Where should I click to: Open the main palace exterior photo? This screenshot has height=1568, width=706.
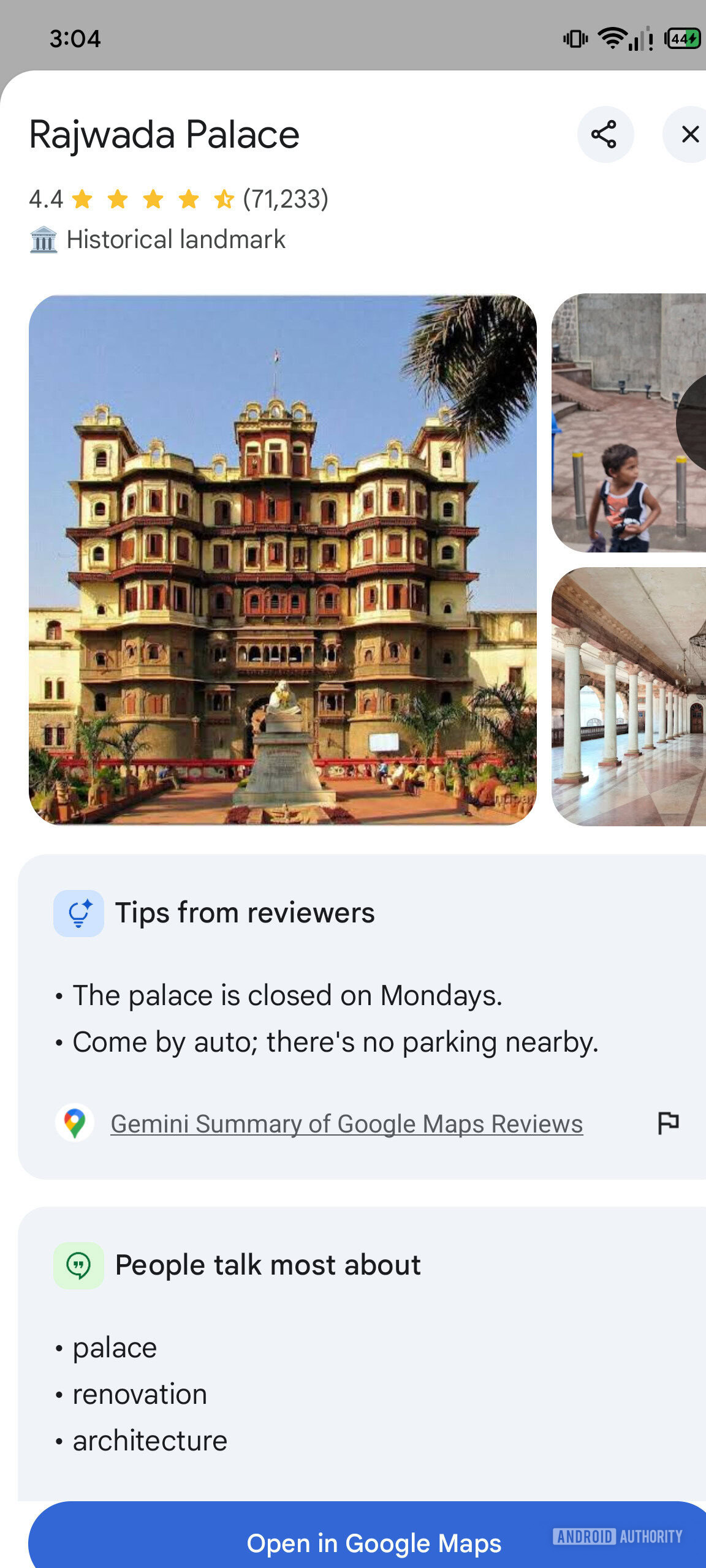pos(283,560)
